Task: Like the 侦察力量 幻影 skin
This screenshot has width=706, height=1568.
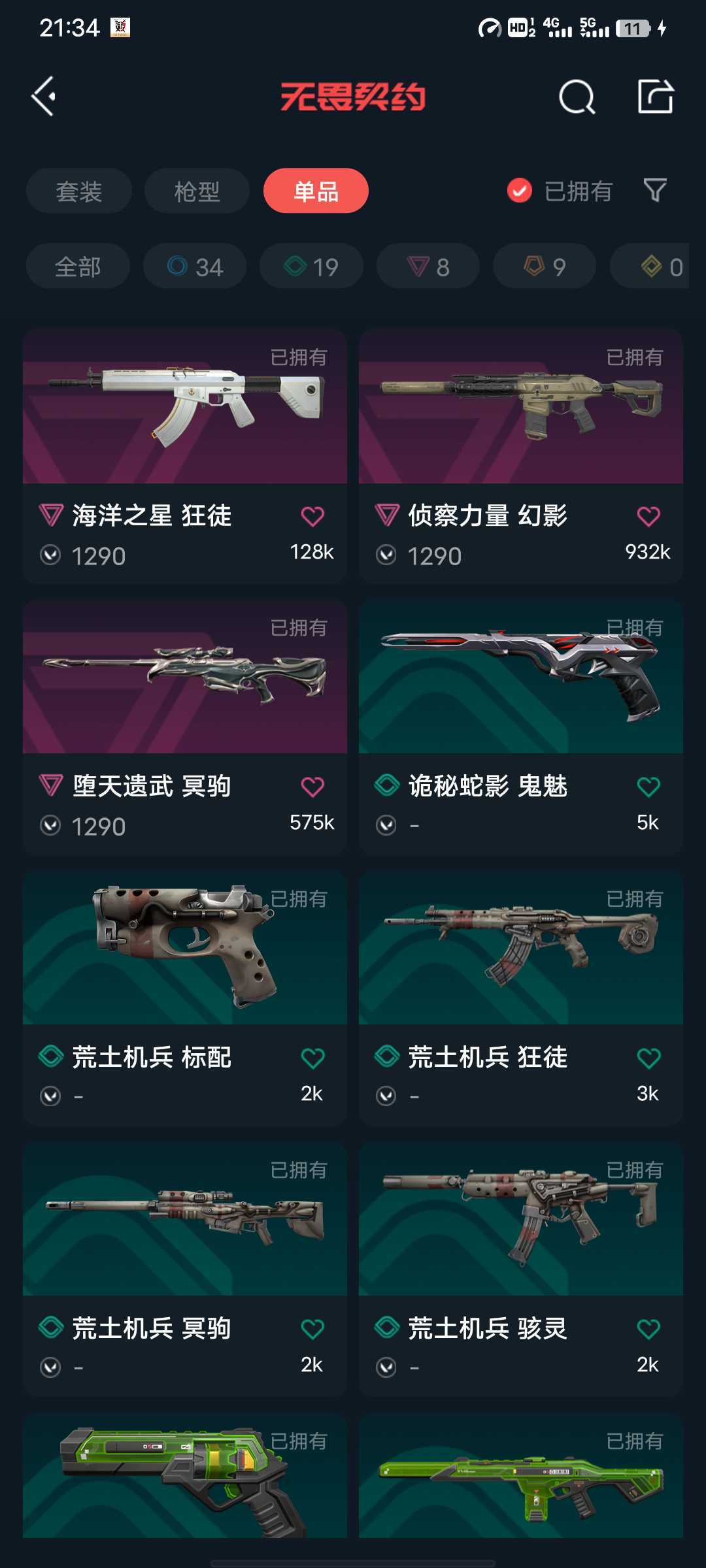Action: [x=648, y=516]
